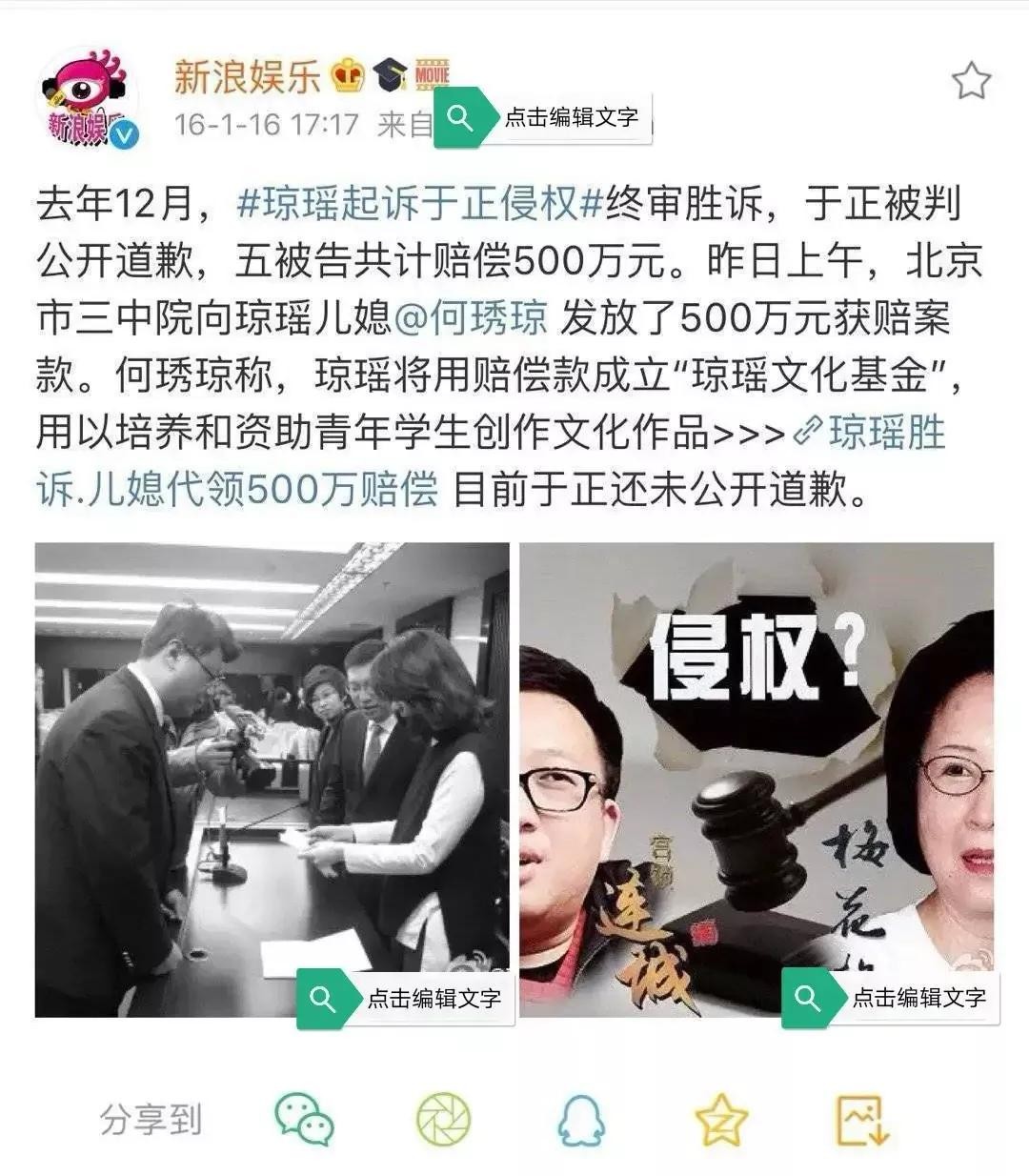Viewport: 1029px width, 1176px height.
Task: Visit the @何琇琼 mention
Action: [471, 318]
